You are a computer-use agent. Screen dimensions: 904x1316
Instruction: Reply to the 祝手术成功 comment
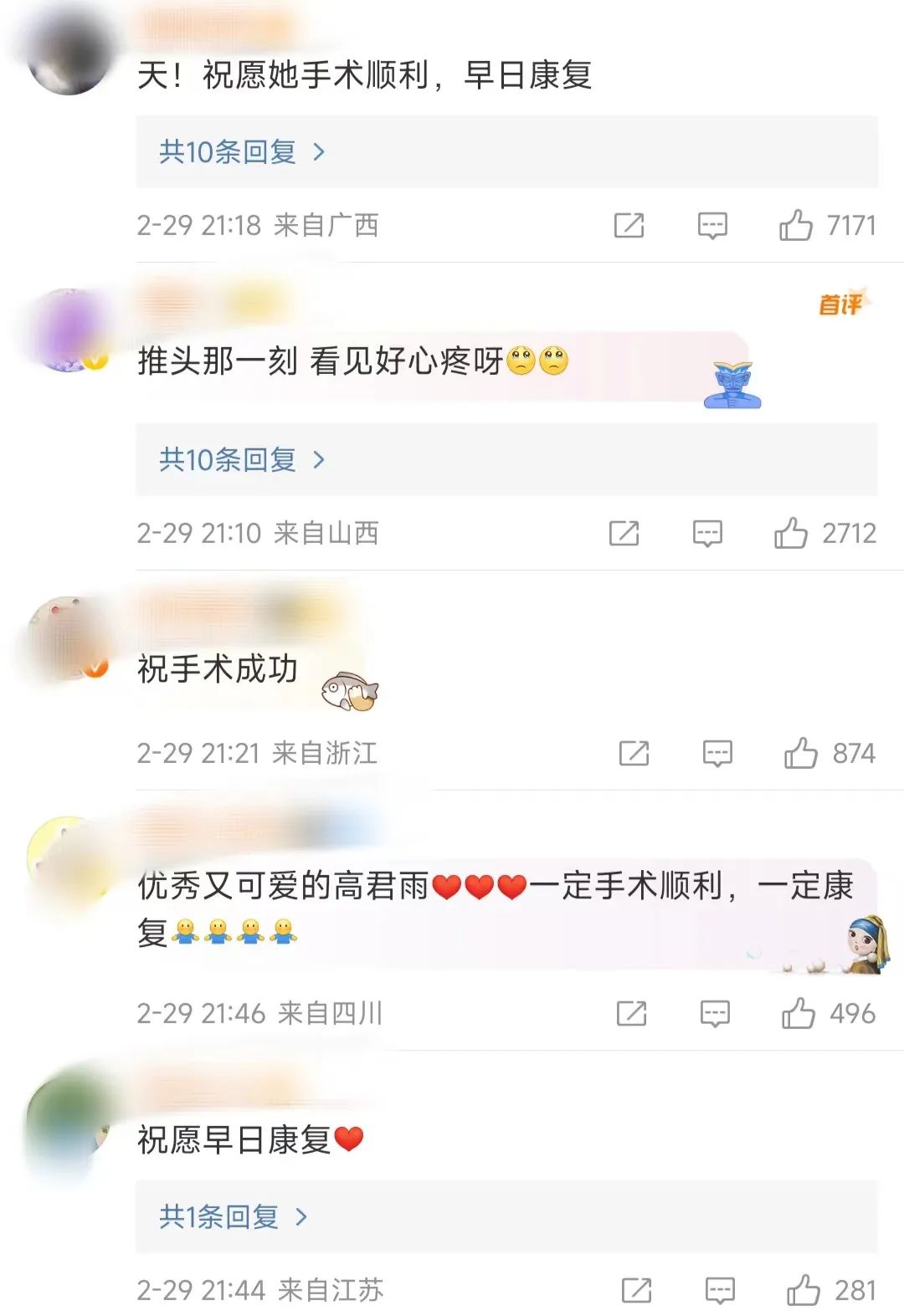point(717,754)
